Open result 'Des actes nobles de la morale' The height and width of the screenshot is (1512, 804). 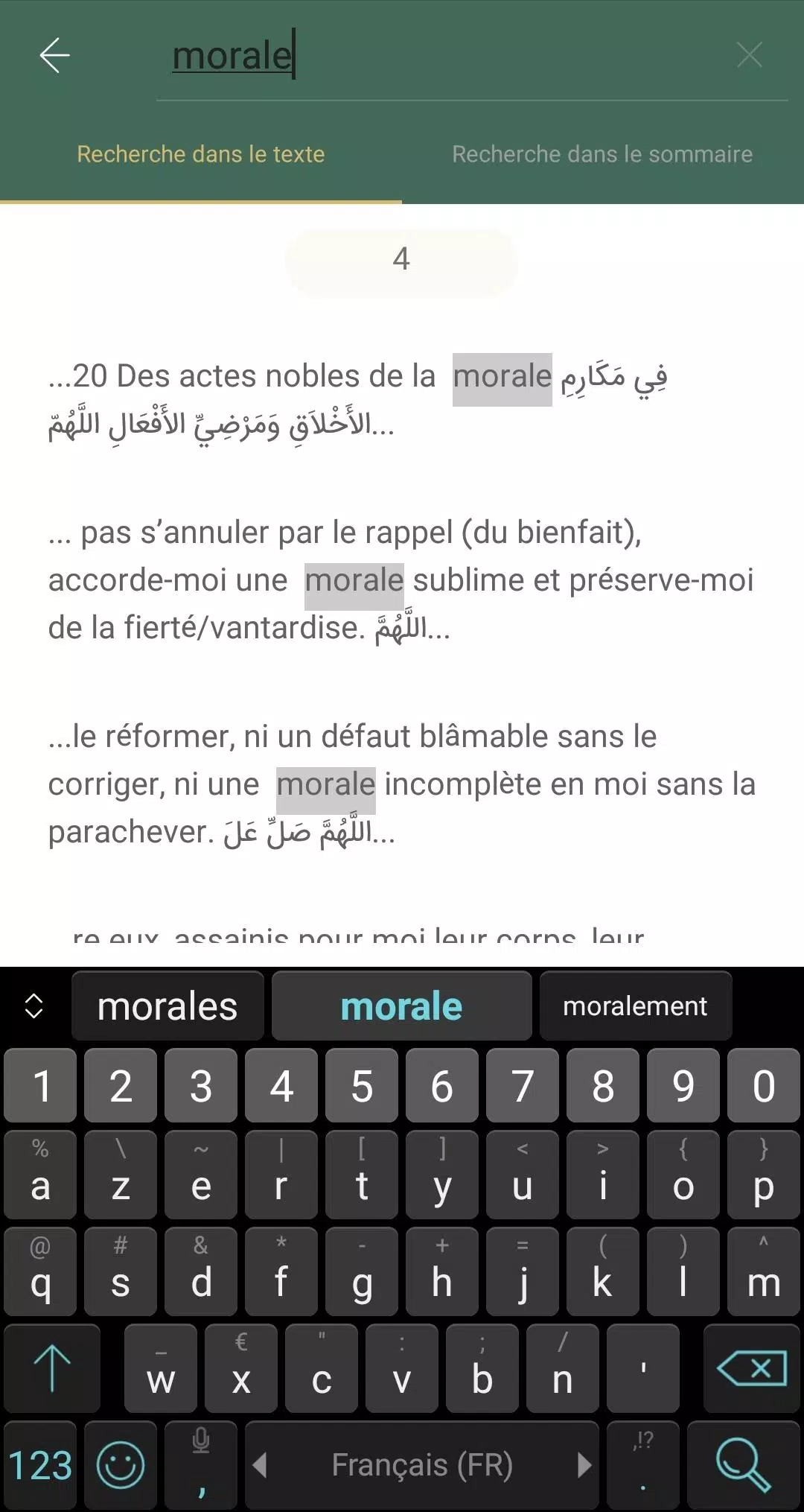tap(357, 400)
